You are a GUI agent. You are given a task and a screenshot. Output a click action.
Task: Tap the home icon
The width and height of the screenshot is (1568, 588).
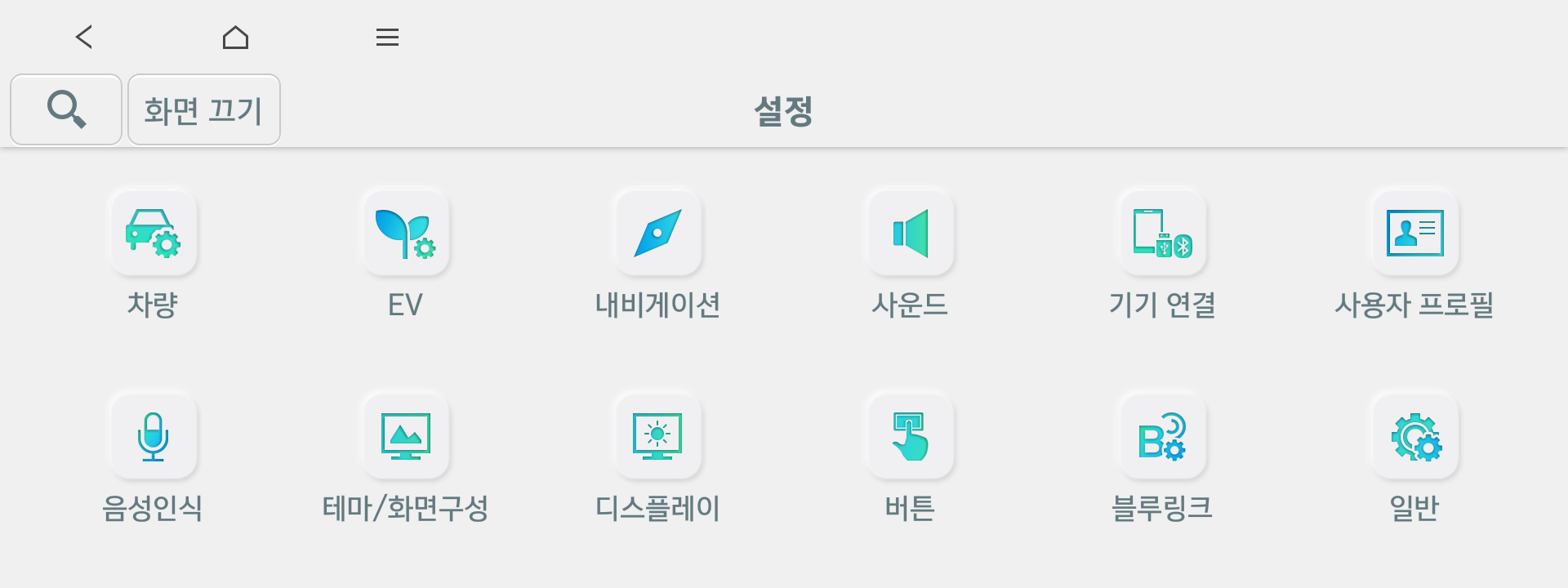(x=235, y=37)
